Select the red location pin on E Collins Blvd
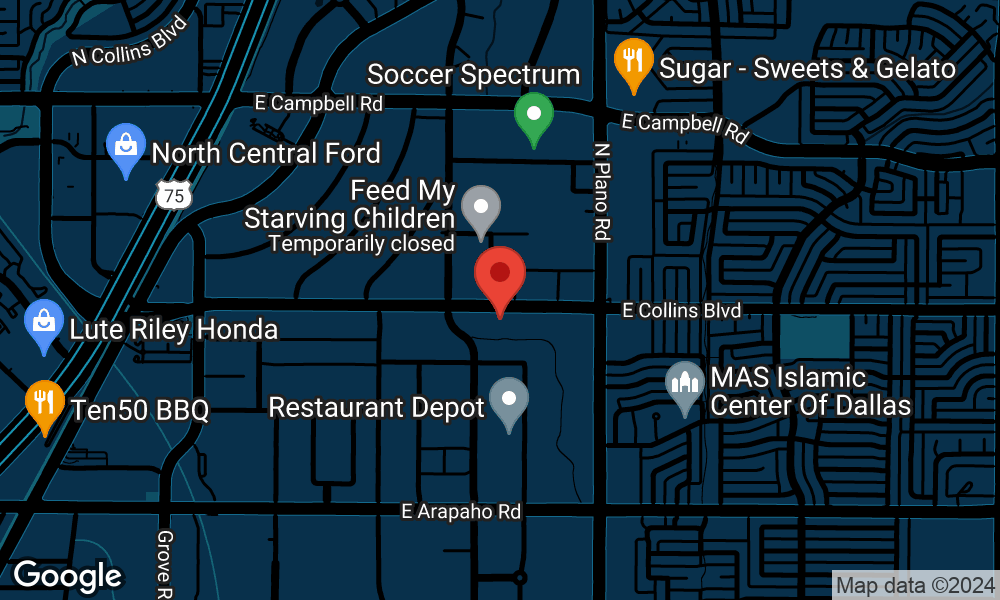 [x=500, y=274]
